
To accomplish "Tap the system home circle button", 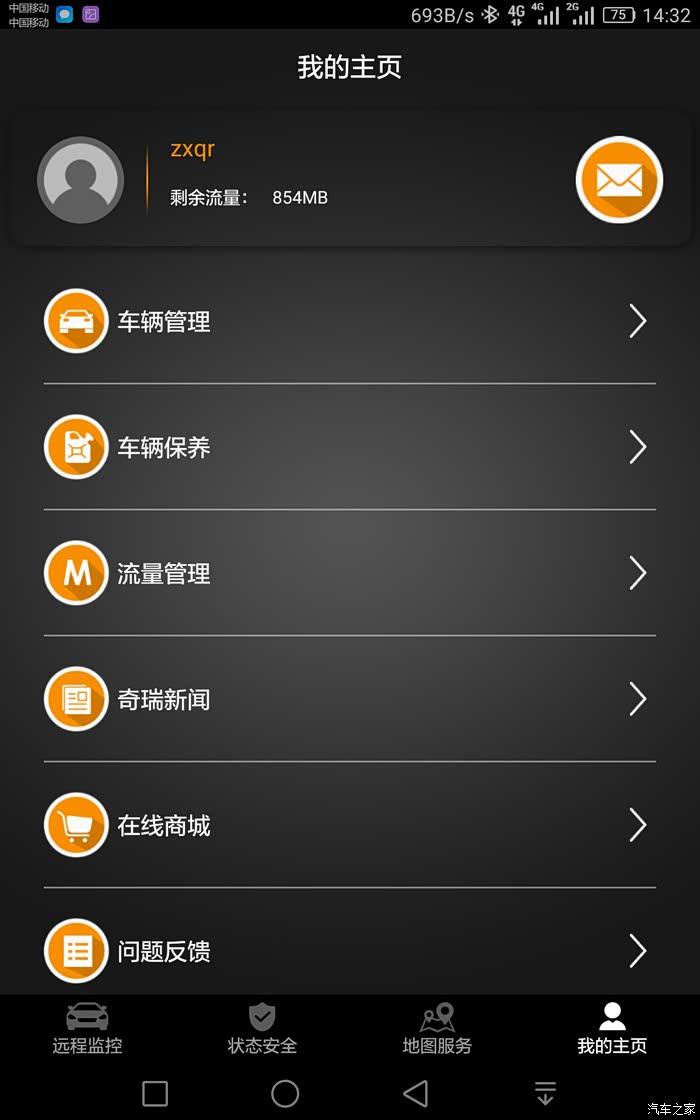I will click(x=285, y=1094).
